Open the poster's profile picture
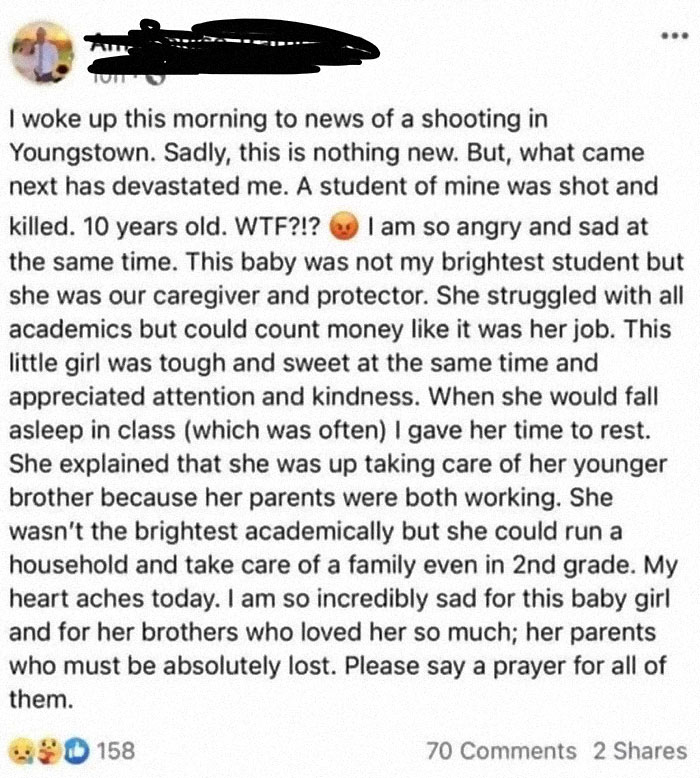The width and height of the screenshot is (700, 778). coord(42,52)
